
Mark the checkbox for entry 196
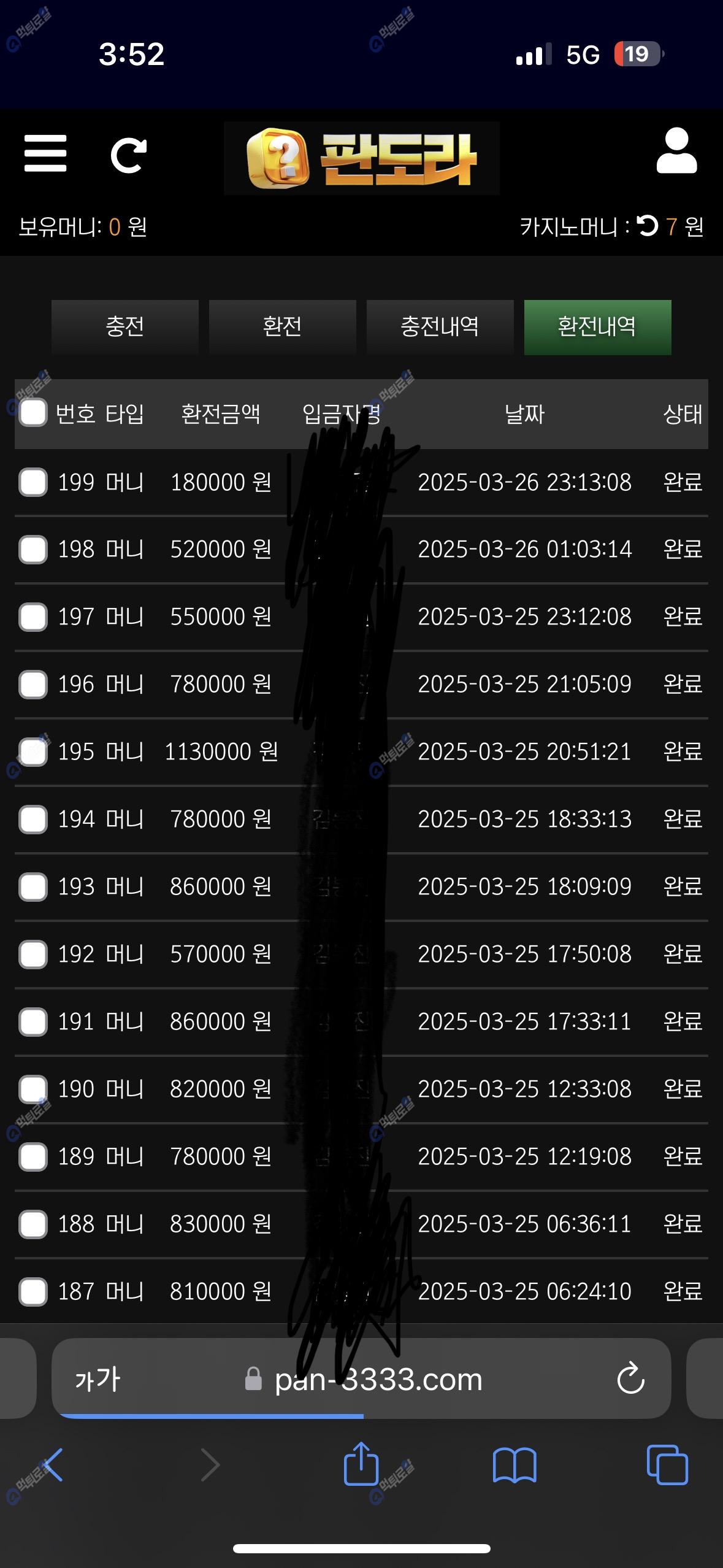(x=33, y=684)
